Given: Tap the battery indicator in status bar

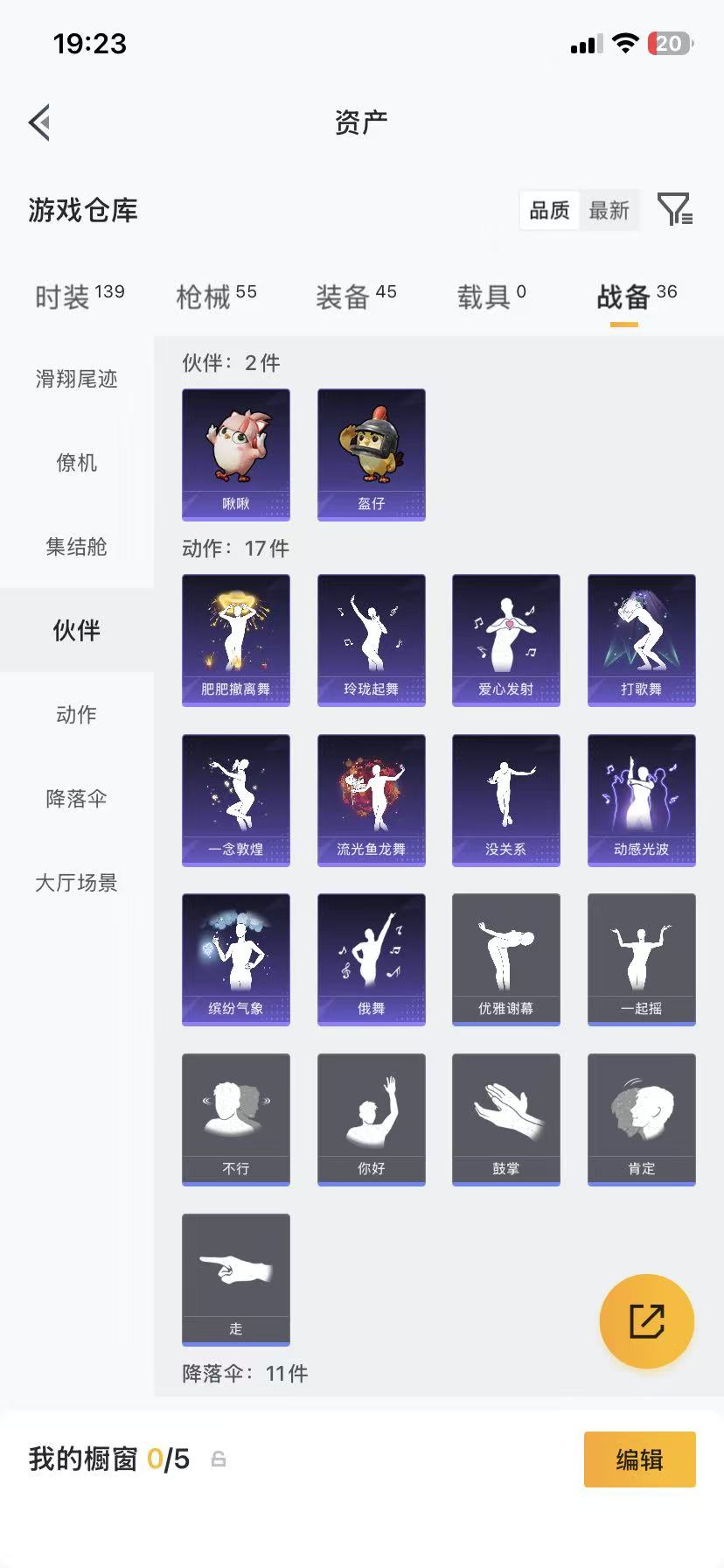Looking at the screenshot, I should point(668,43).
